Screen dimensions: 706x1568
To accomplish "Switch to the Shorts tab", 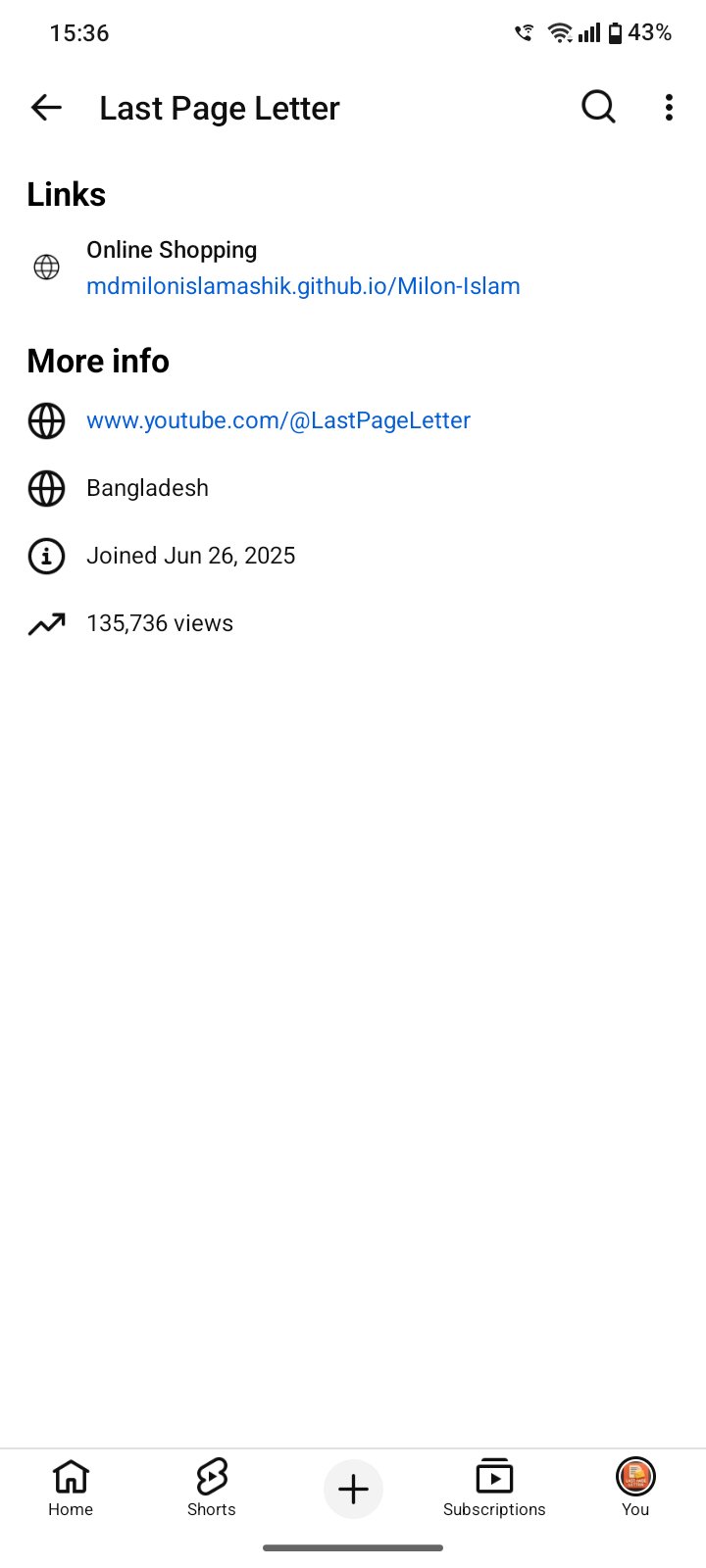I will tap(212, 1489).
